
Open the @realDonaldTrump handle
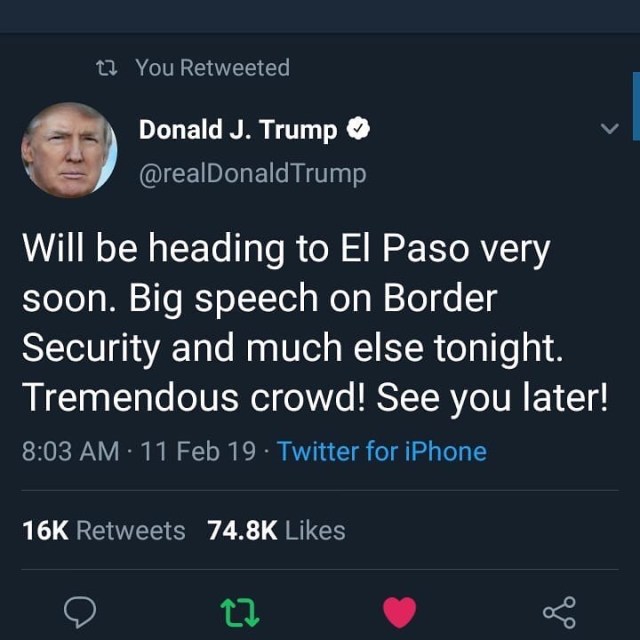coord(252,173)
